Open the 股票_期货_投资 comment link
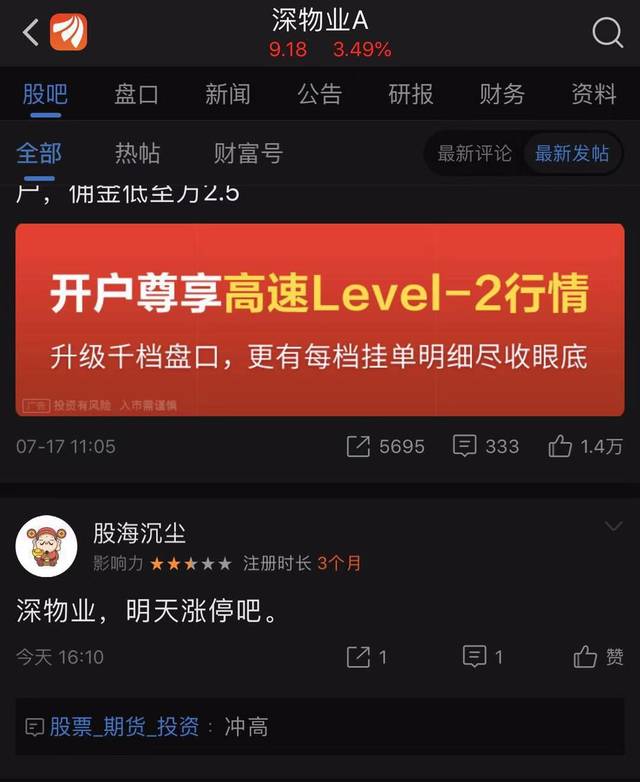 [x=124, y=727]
